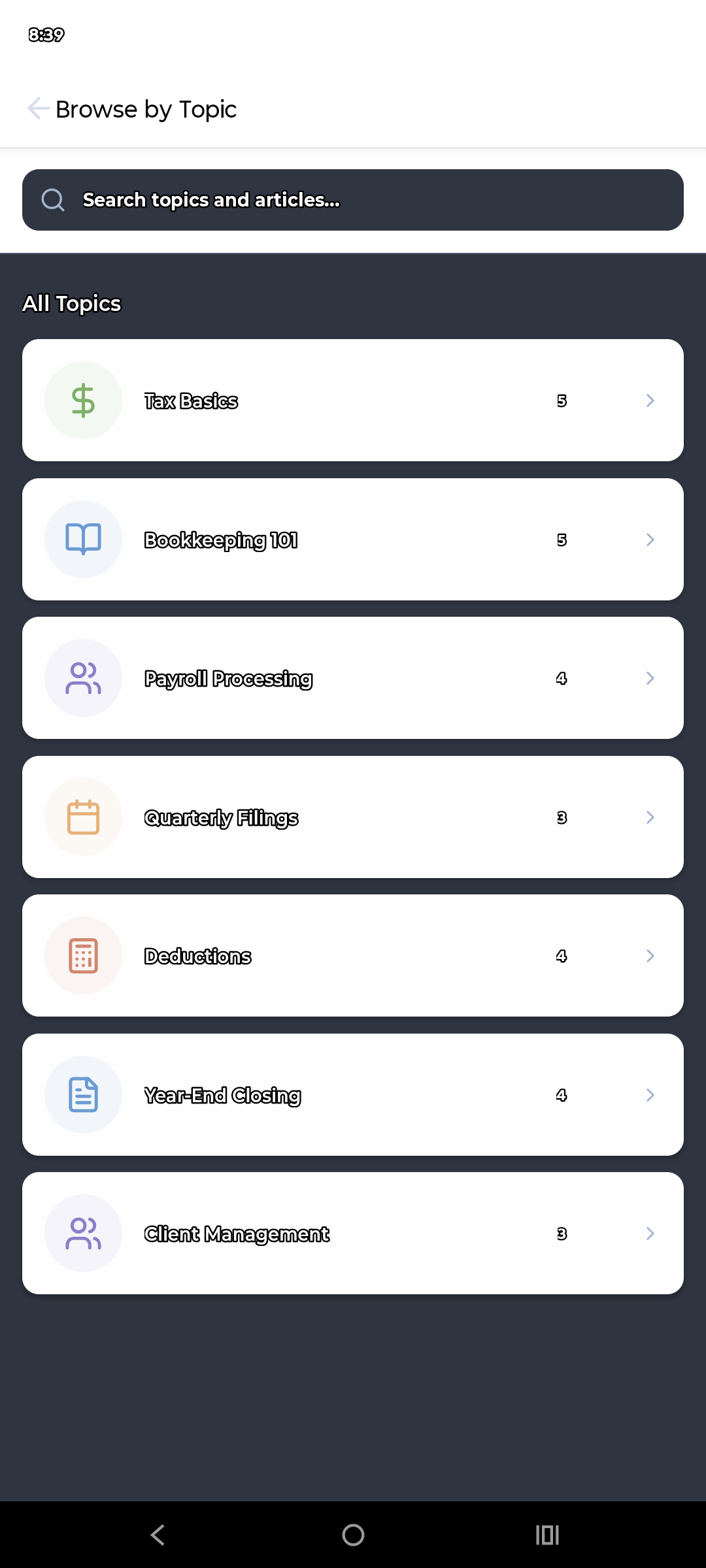Open the Bookkeeping 101 topic

pyautogui.click(x=353, y=540)
